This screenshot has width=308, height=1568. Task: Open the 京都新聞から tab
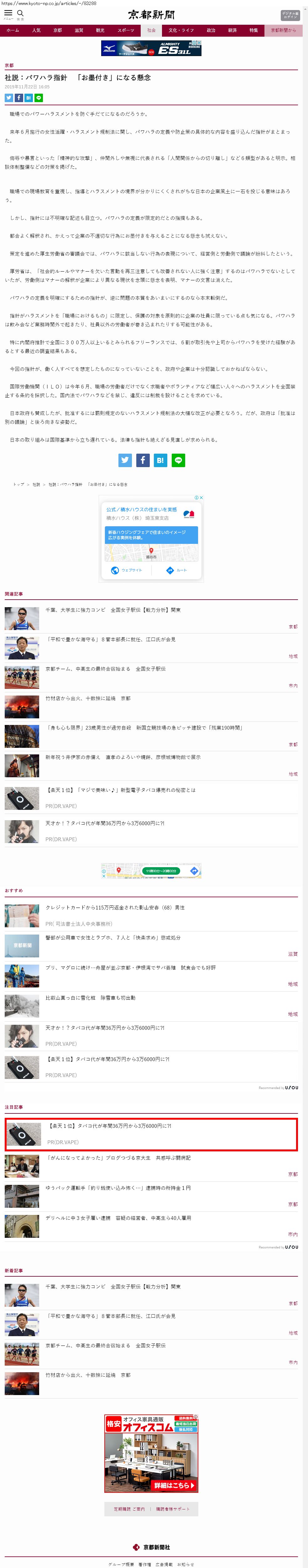tap(283, 30)
